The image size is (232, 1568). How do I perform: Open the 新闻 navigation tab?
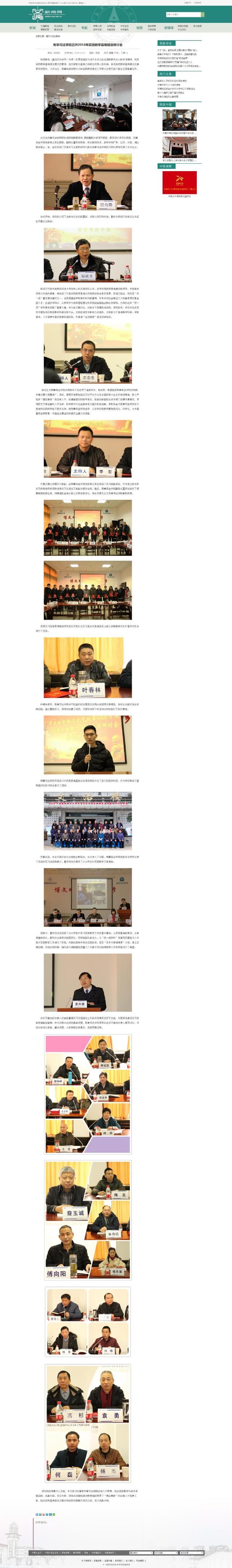coord(33,28)
